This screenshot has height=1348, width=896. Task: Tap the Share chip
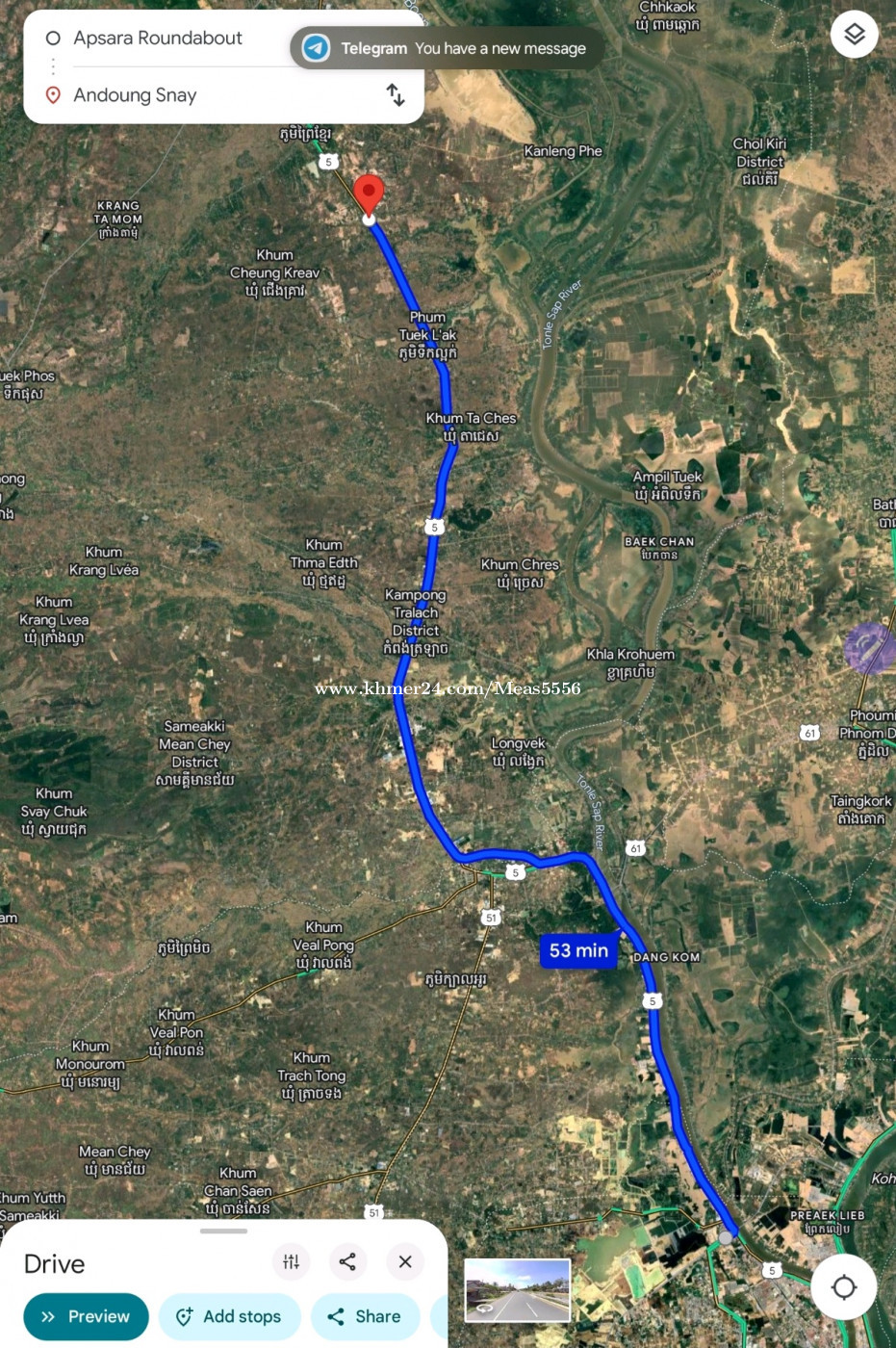[x=365, y=1316]
